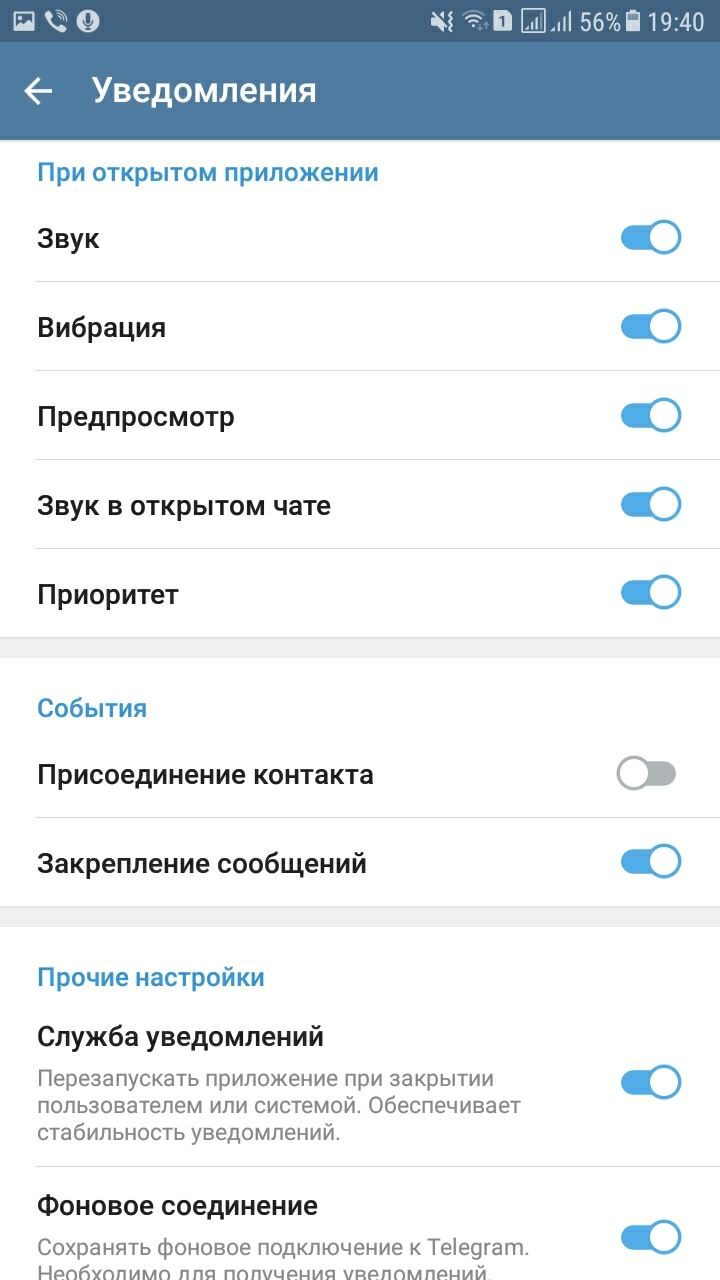Toggle the Предпросмотр setting off
720x1280 pixels.
tap(651, 416)
